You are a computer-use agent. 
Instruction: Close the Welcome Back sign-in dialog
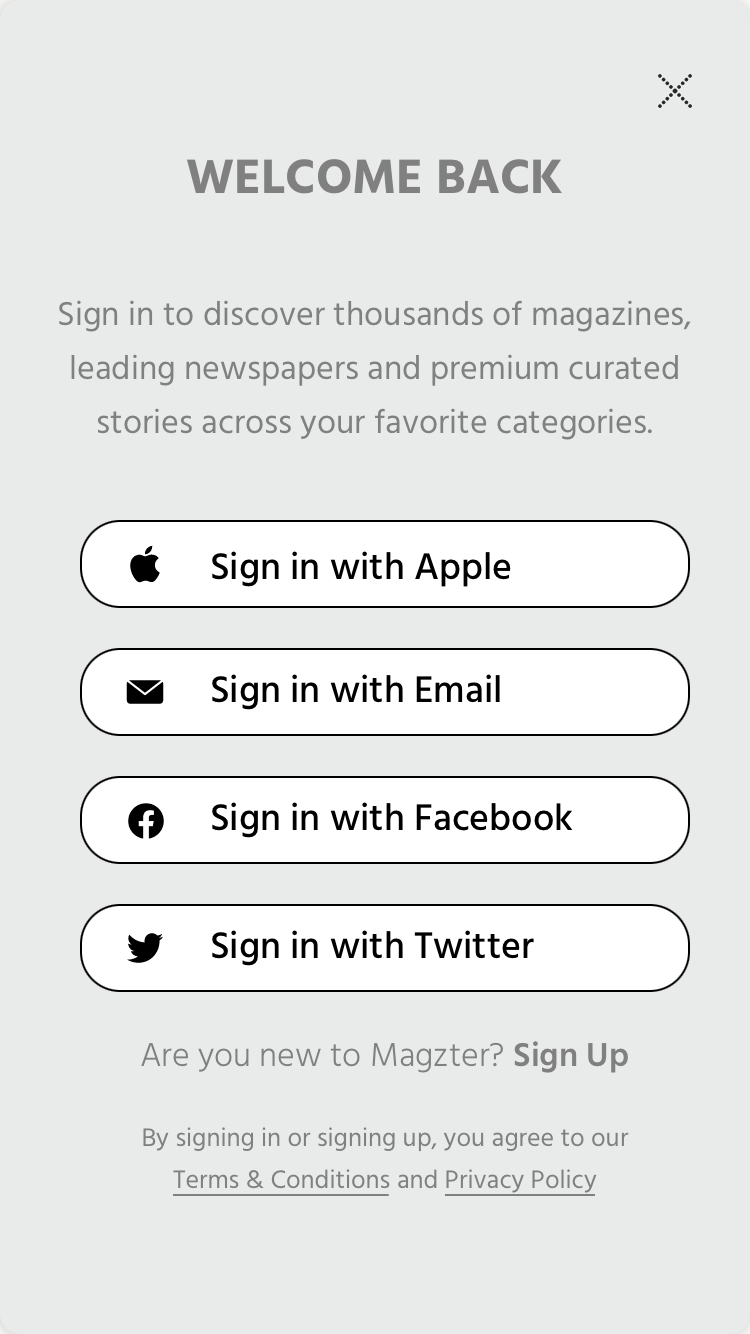[x=675, y=91]
